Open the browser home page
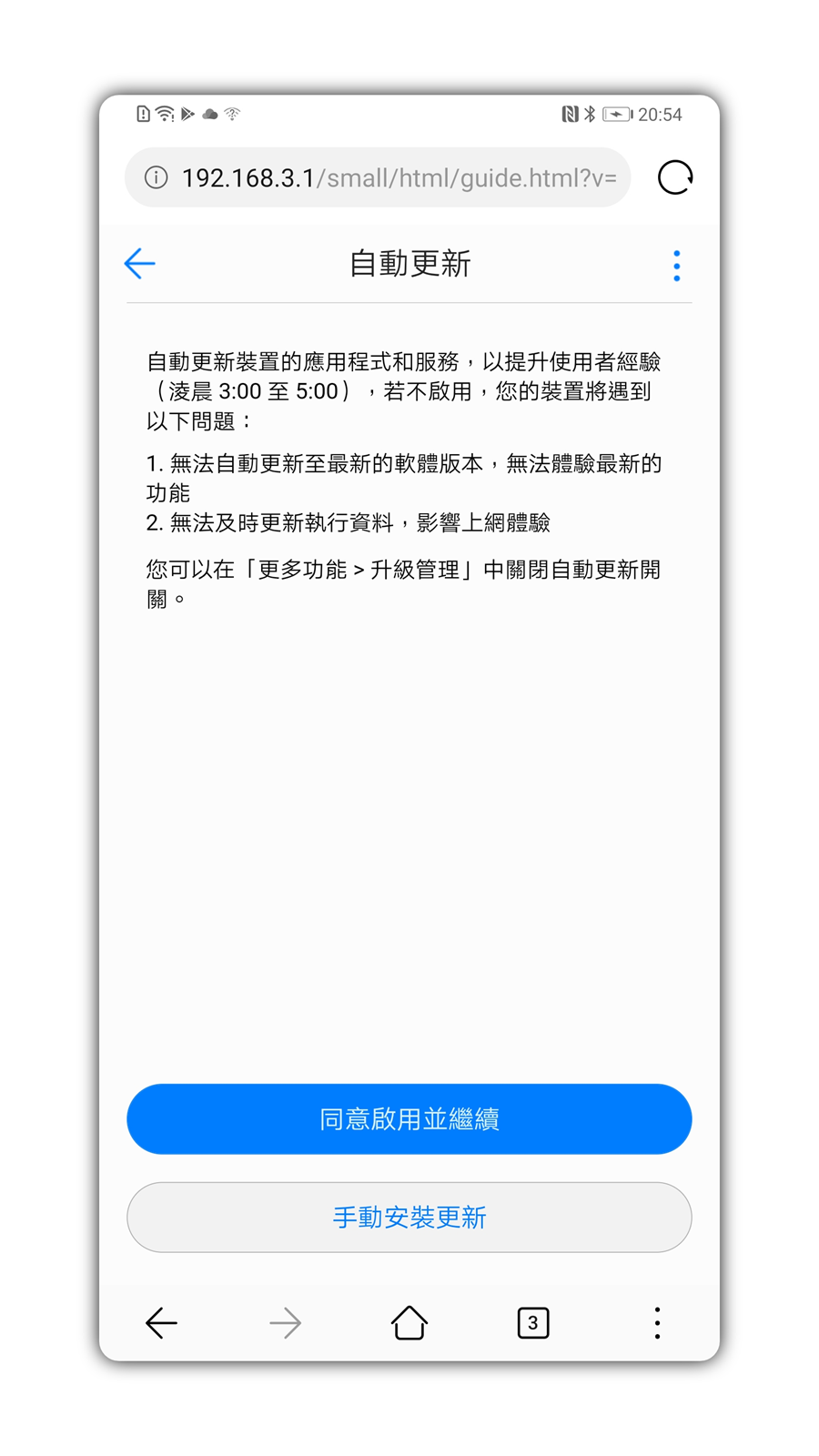The image size is (819, 1456). click(409, 1322)
